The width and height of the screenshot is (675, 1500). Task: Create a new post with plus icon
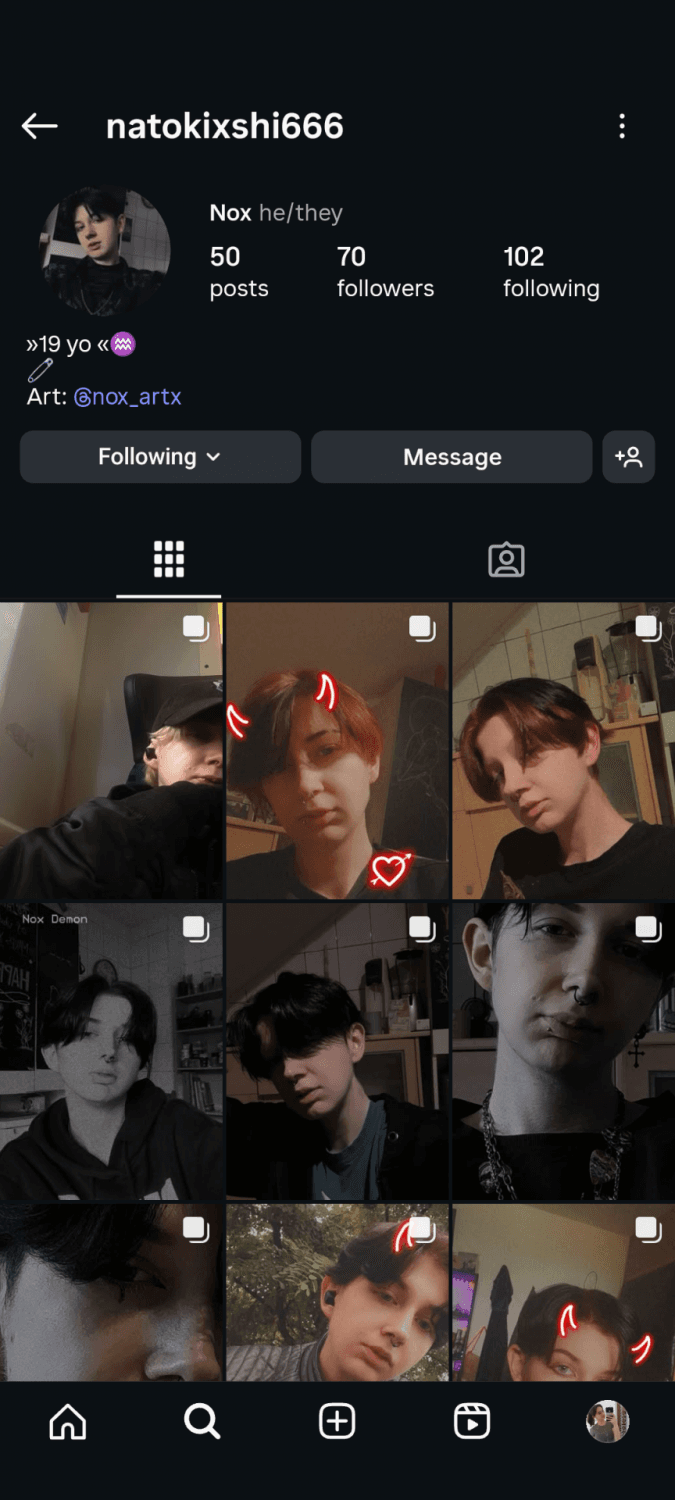point(337,1421)
